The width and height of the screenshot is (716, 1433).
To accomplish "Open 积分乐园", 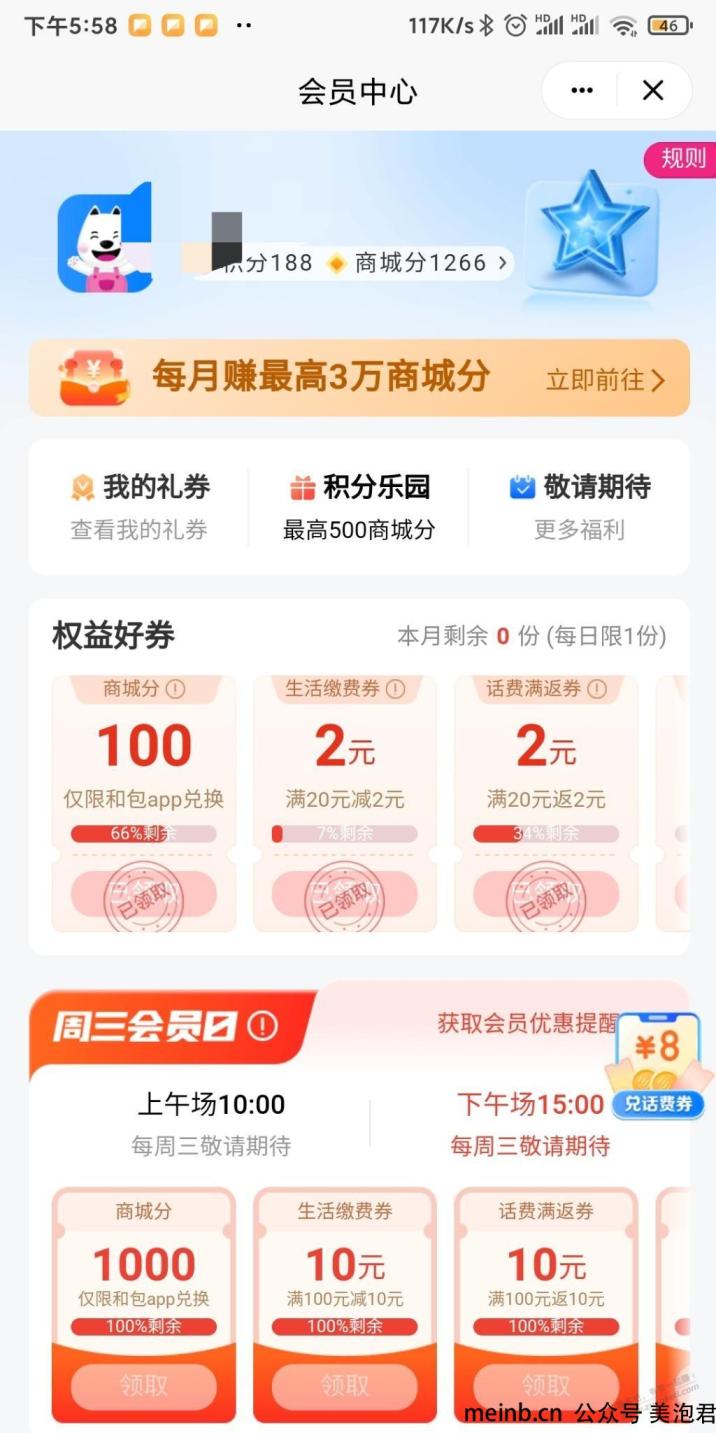I will pyautogui.click(x=359, y=506).
